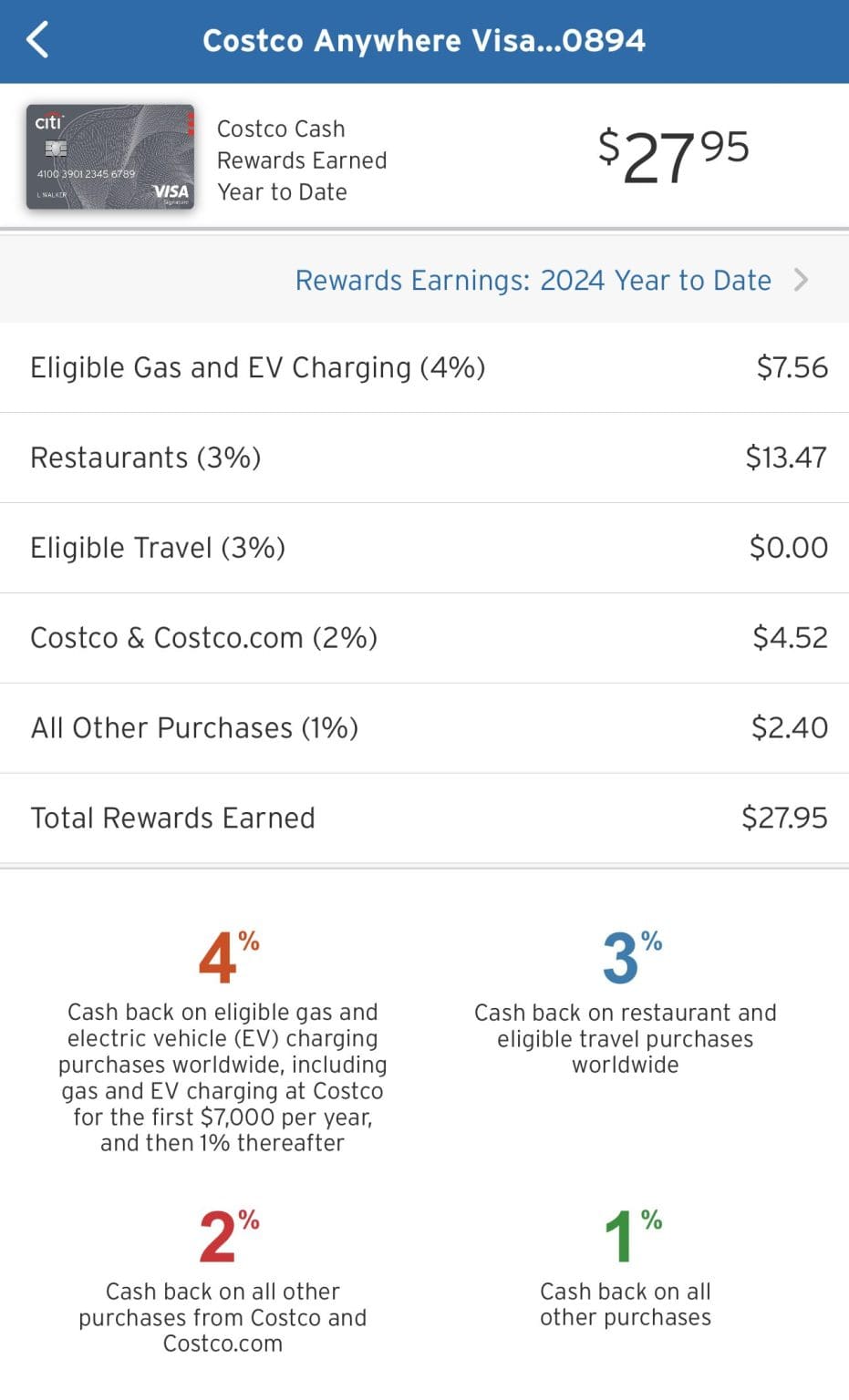
Task: Tap the $7.56 gas rewards amount
Action: pos(790,367)
